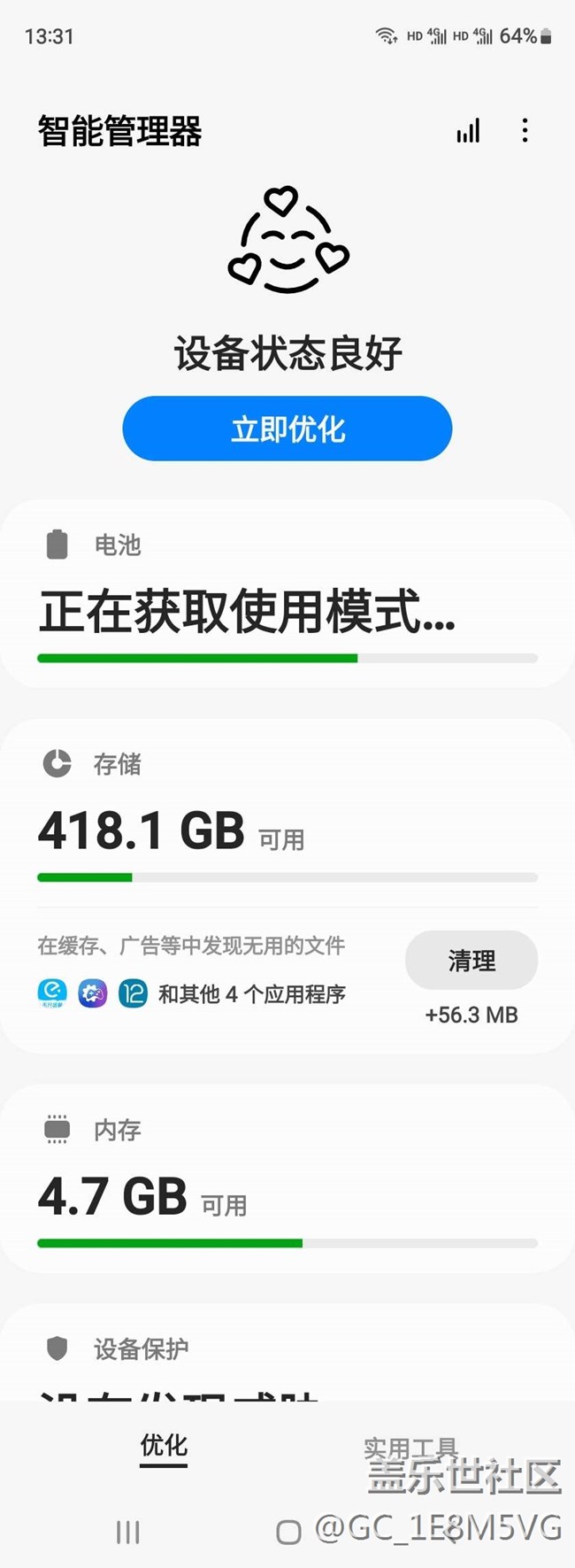
Task: Open the 电池 battery card
Action: coord(287,593)
